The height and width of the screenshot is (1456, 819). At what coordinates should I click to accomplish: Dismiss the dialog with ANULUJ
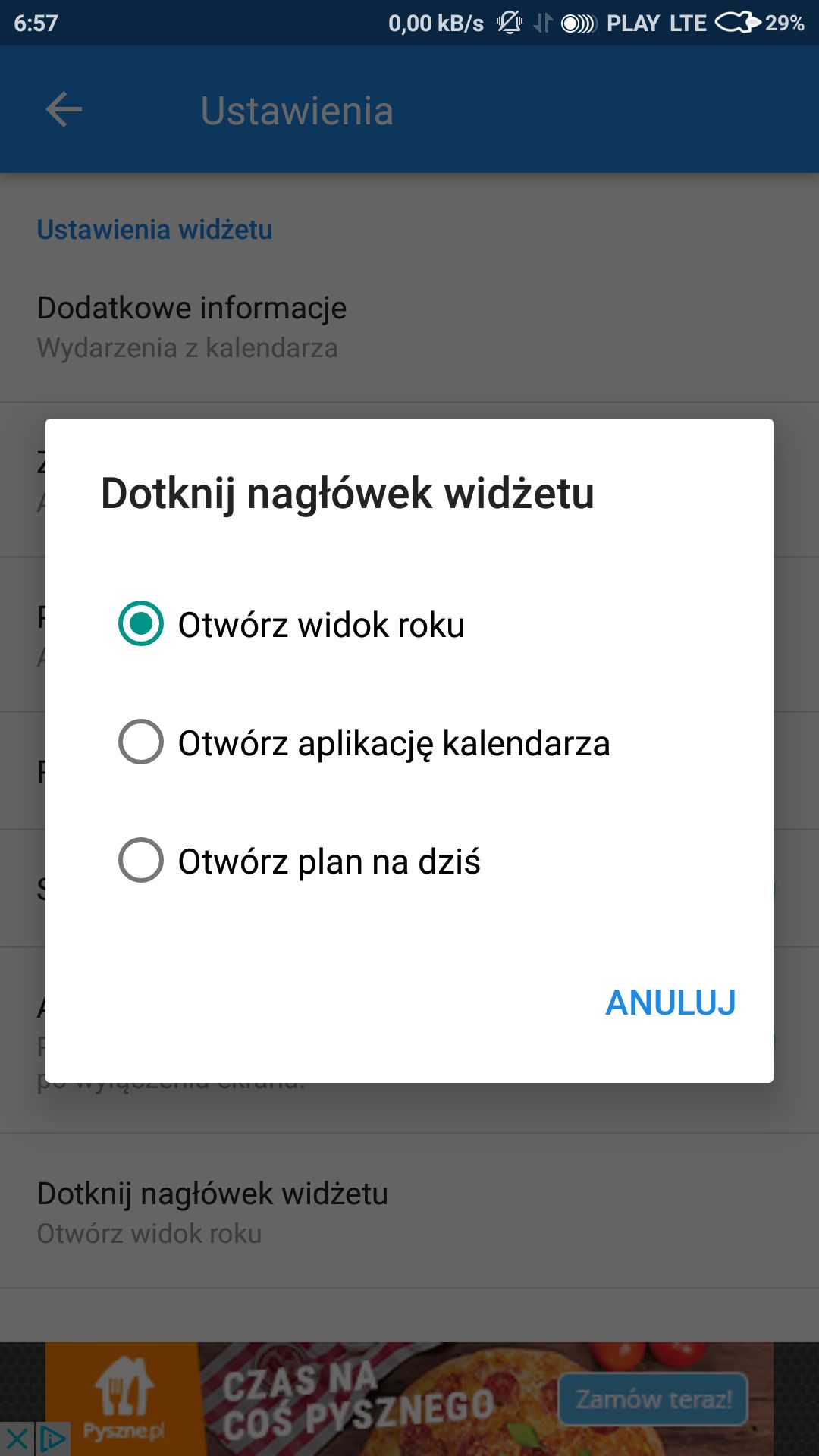tap(670, 1003)
